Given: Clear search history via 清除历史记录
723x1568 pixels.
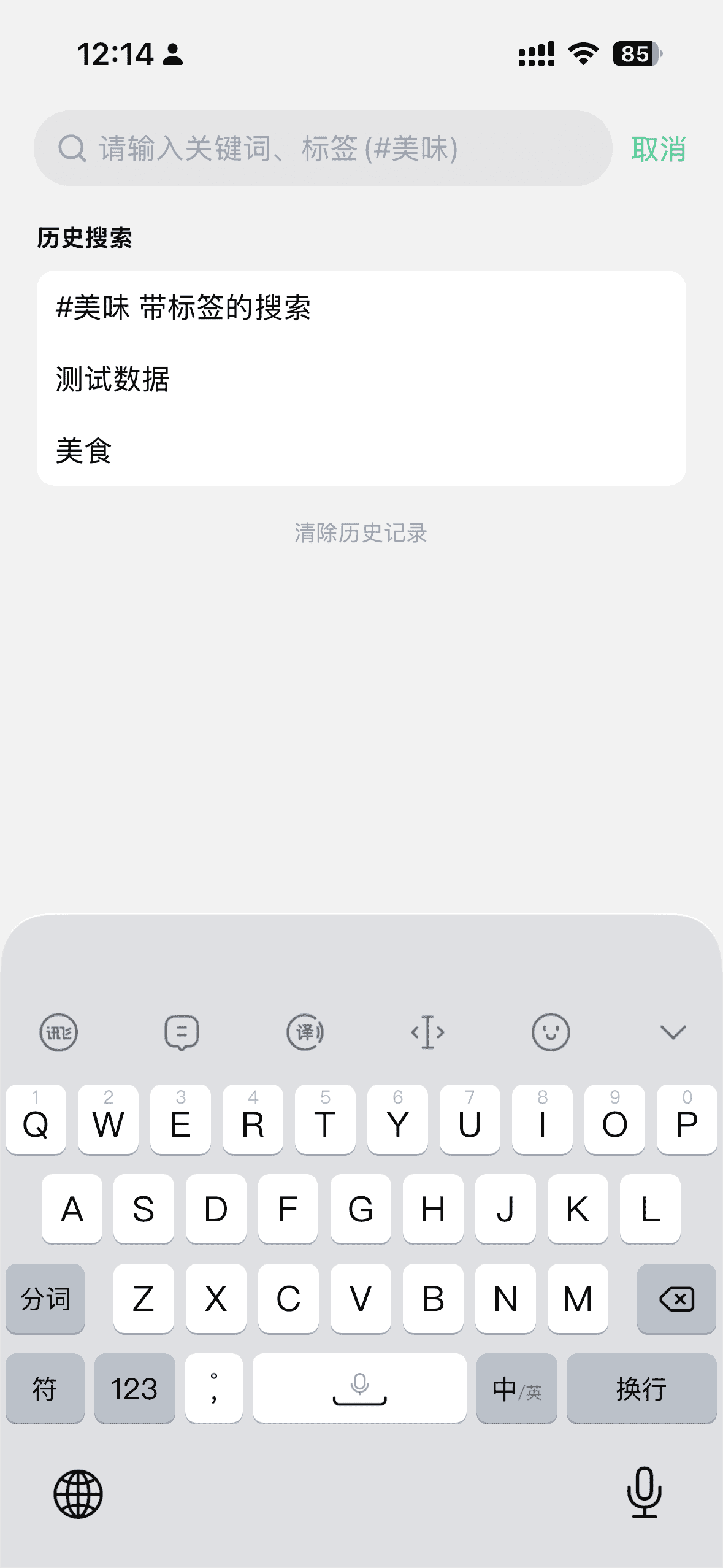Looking at the screenshot, I should click(x=361, y=532).
